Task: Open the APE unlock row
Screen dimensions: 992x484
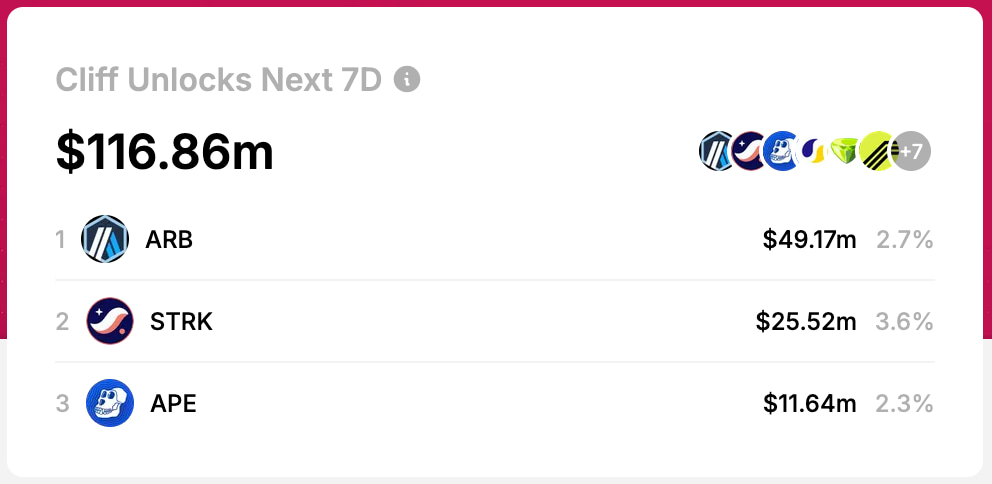Action: tap(494, 403)
